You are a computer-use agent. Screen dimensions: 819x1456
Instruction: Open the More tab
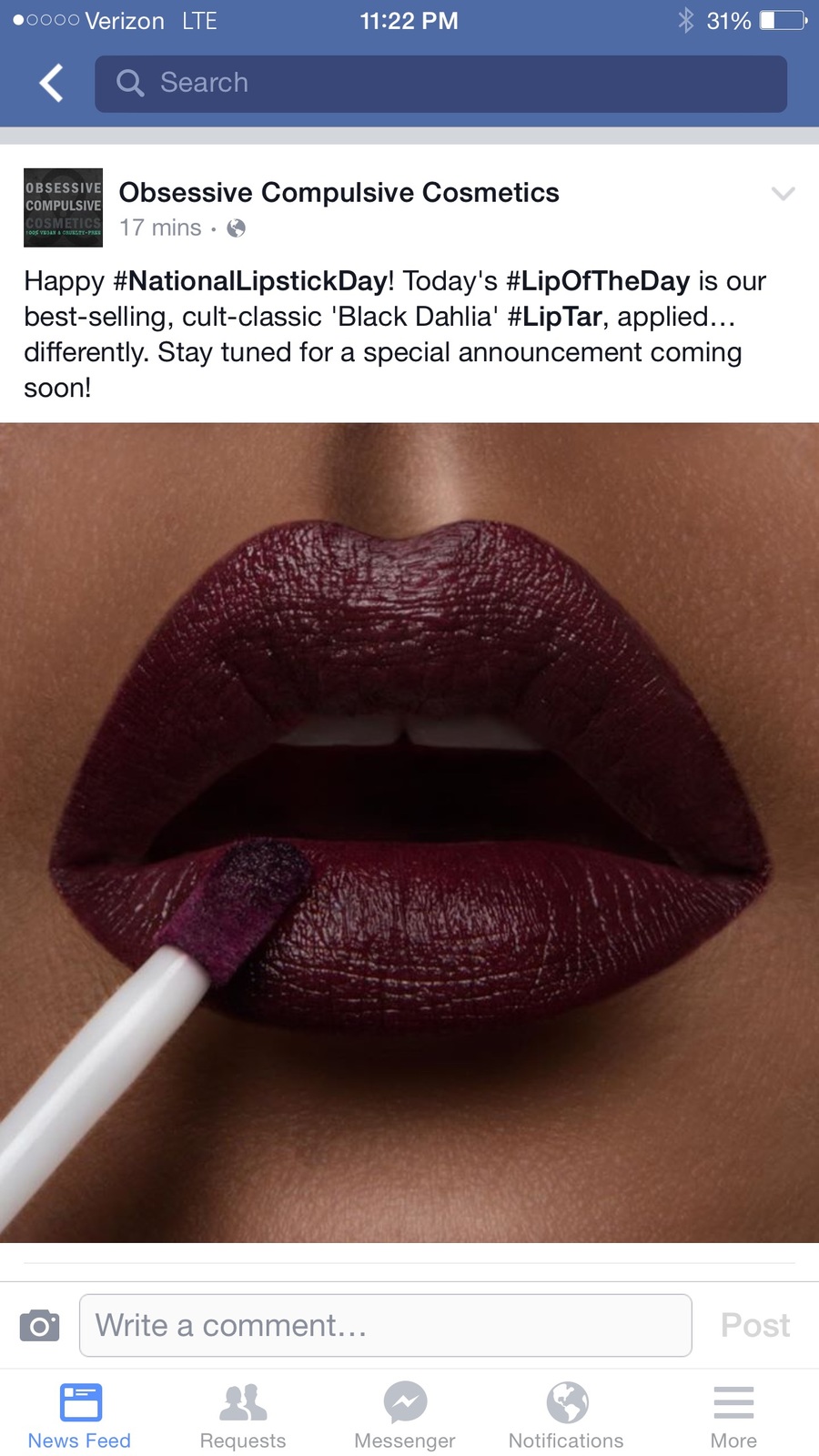point(733,1416)
